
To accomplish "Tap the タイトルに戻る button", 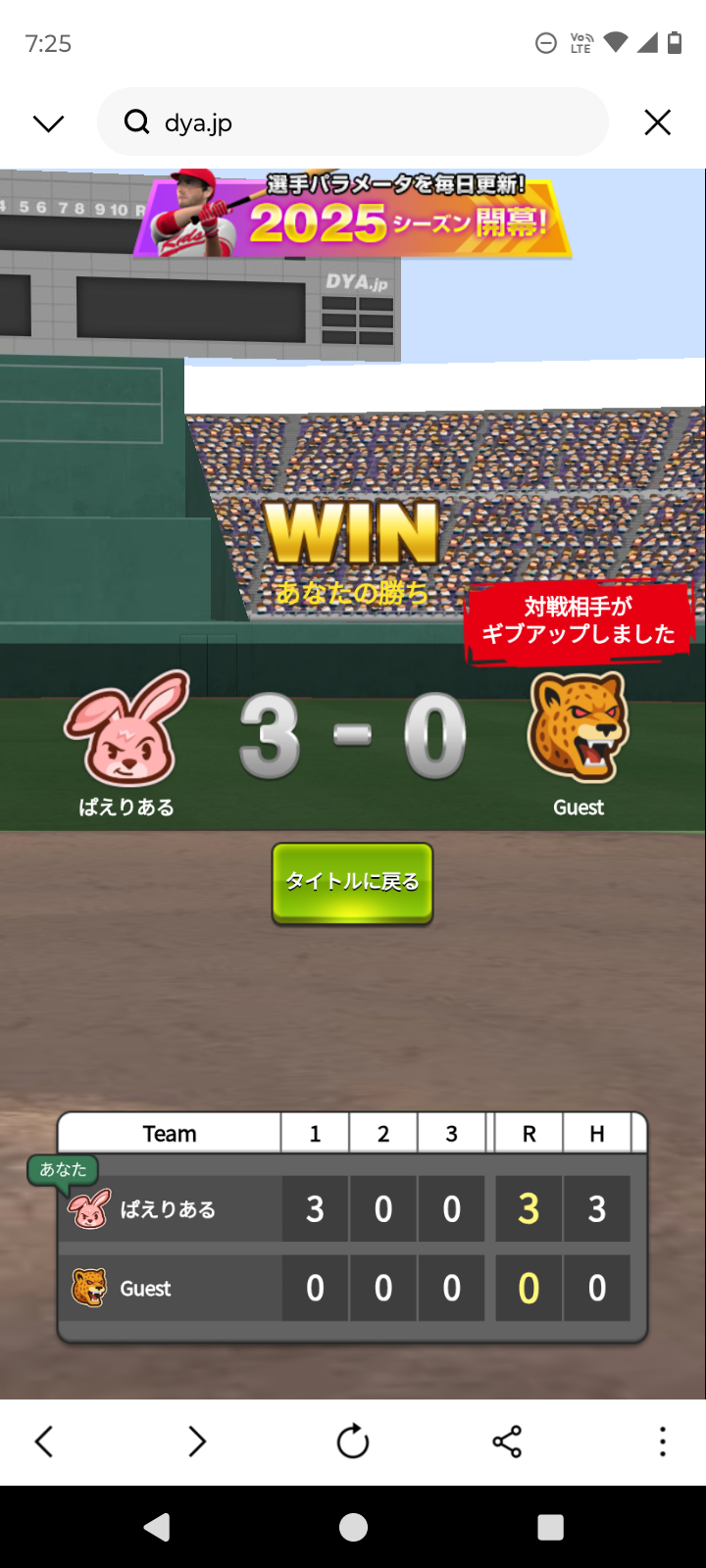I will [x=352, y=883].
